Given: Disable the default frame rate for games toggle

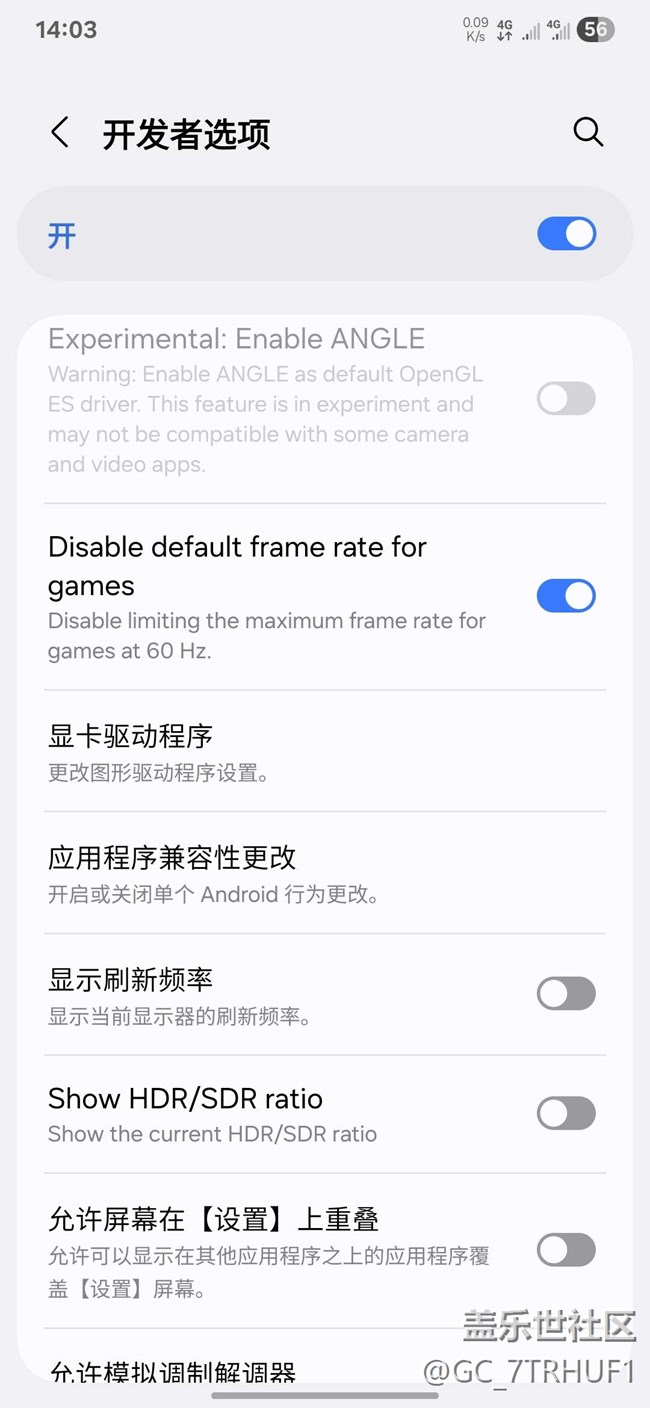Looking at the screenshot, I should click(x=566, y=596).
